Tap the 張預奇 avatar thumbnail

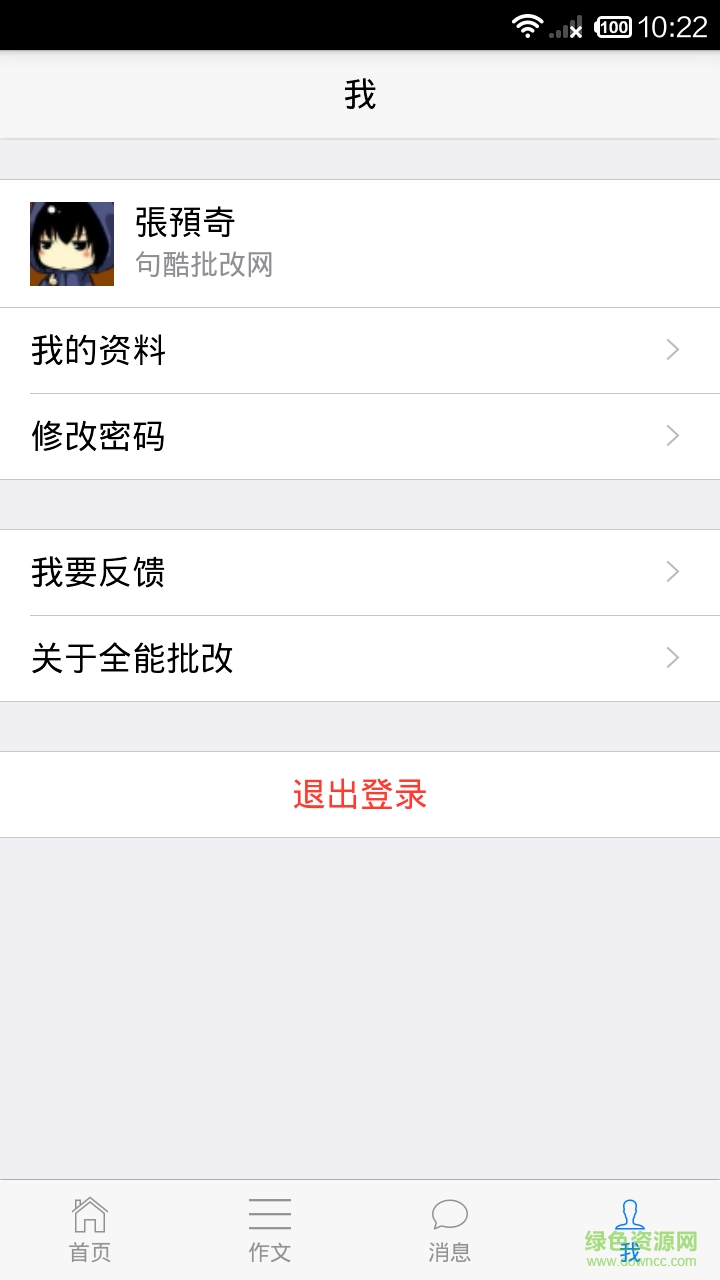tap(72, 244)
